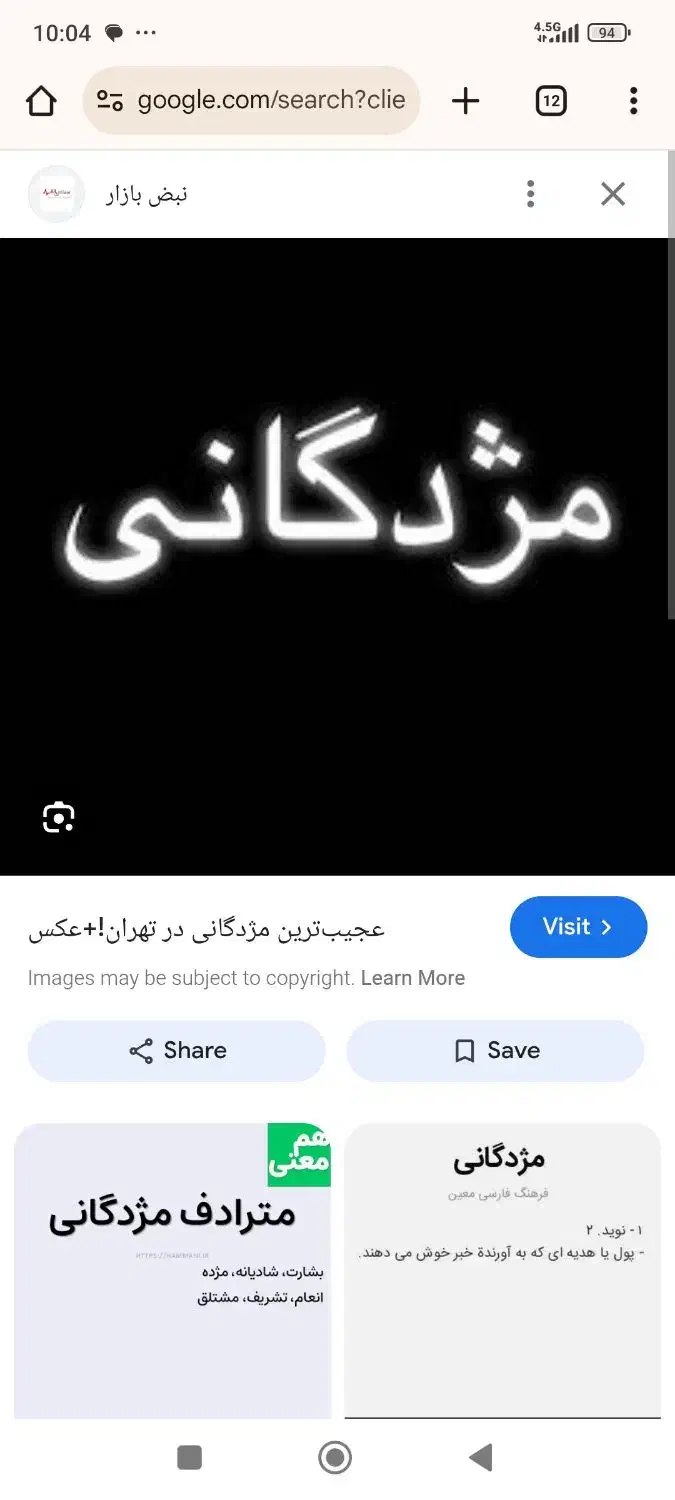Save this image to collections

click(495, 1050)
